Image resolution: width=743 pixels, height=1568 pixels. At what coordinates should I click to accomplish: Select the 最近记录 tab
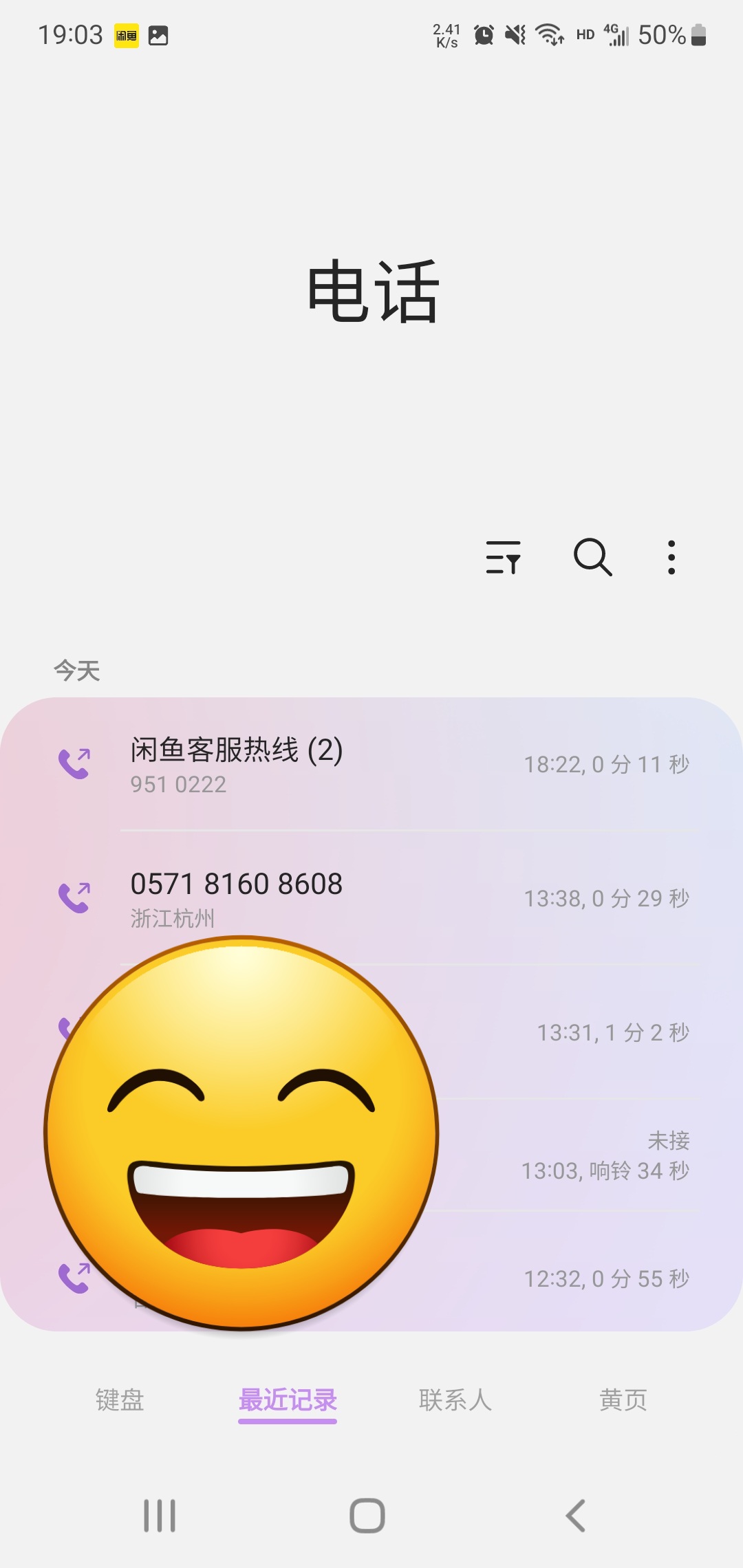(x=288, y=1400)
